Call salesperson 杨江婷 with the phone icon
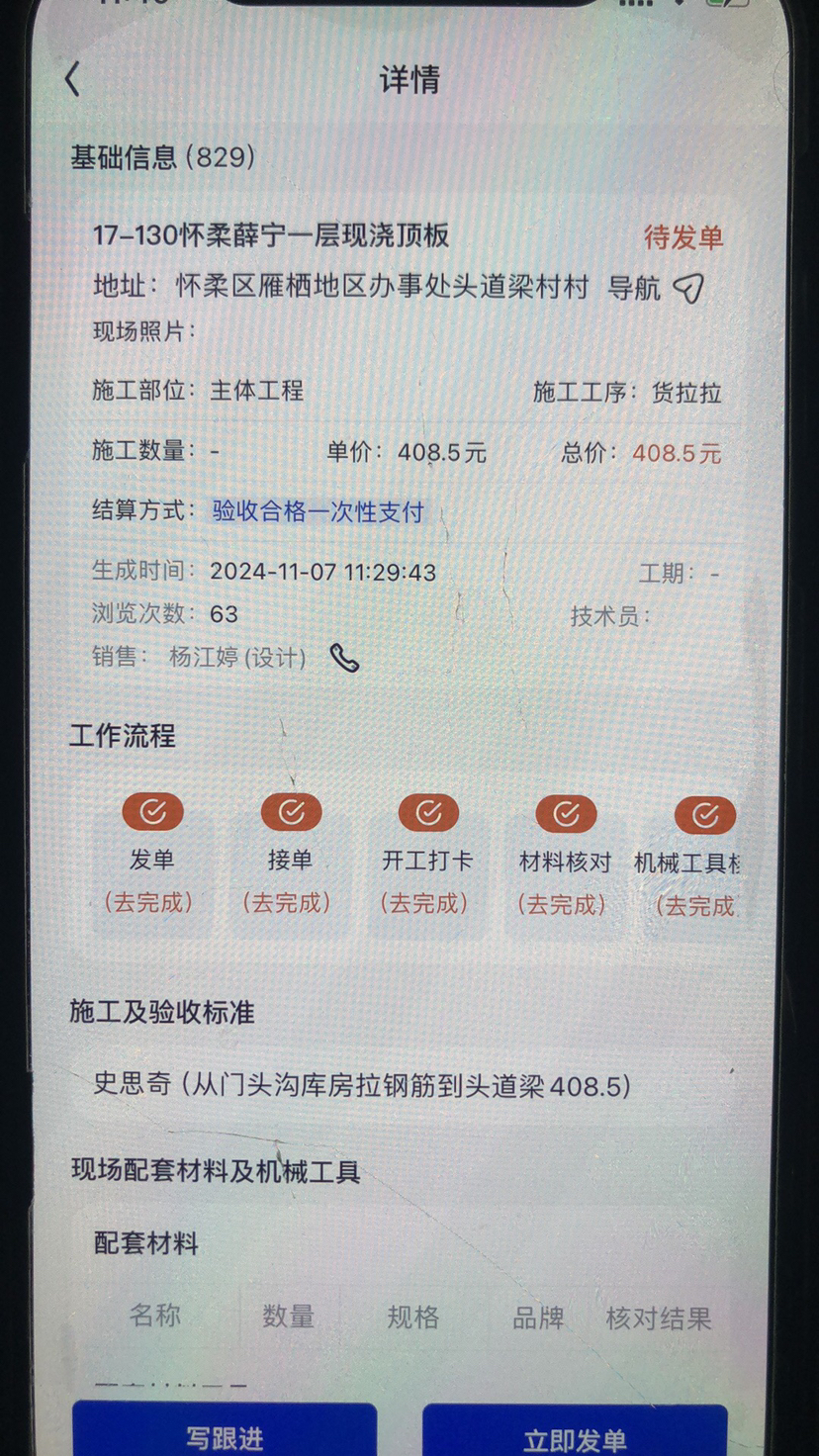This screenshot has height=1456, width=819. [x=344, y=658]
